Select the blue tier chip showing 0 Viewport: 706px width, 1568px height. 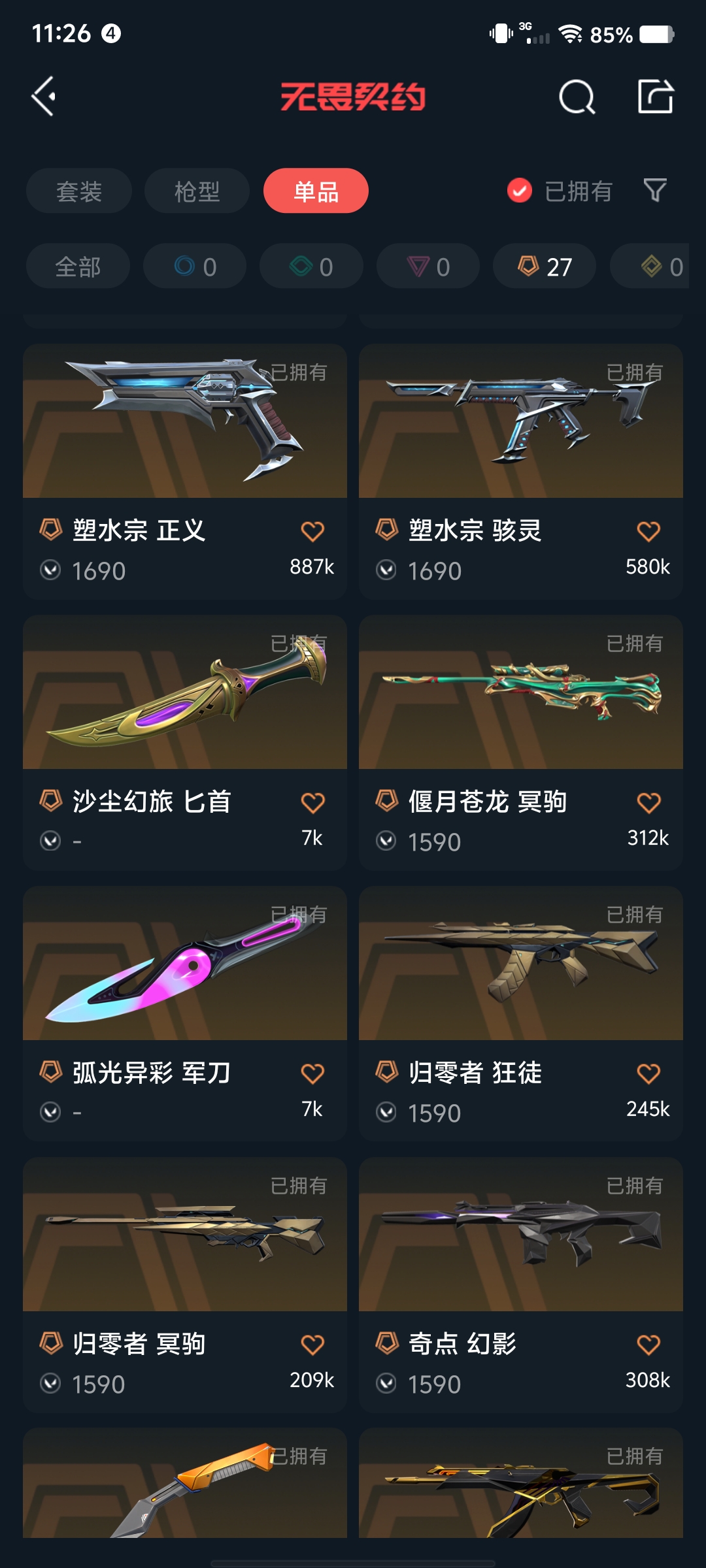(x=195, y=266)
